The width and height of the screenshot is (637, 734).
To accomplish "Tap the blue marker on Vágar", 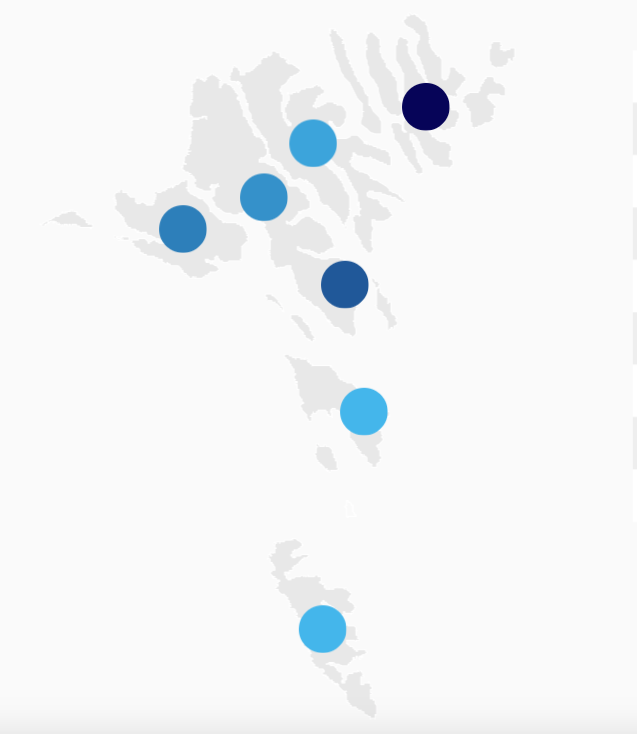I will (x=183, y=229).
